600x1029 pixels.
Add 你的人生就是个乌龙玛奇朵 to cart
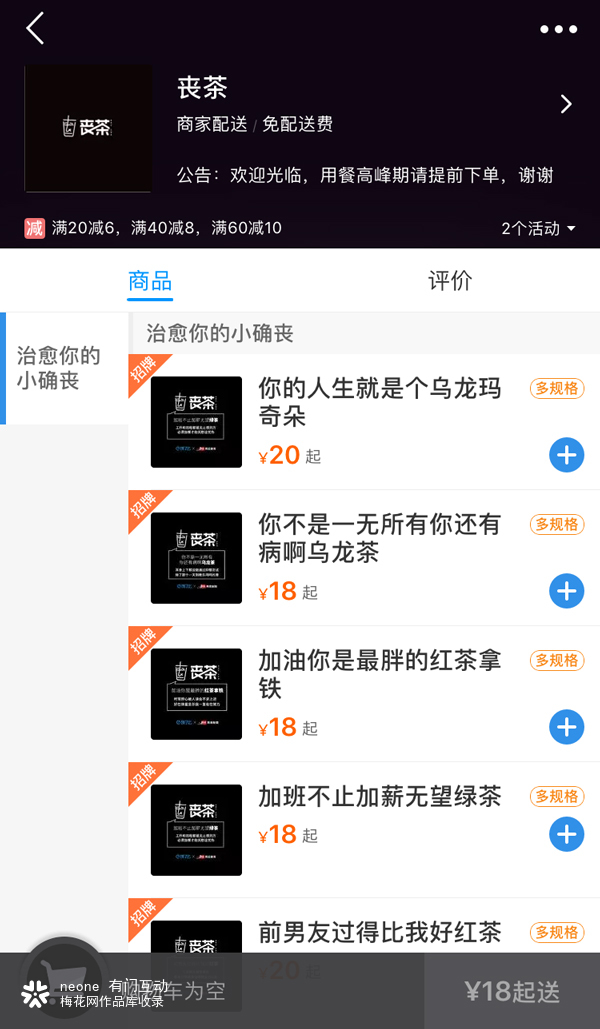[x=566, y=455]
